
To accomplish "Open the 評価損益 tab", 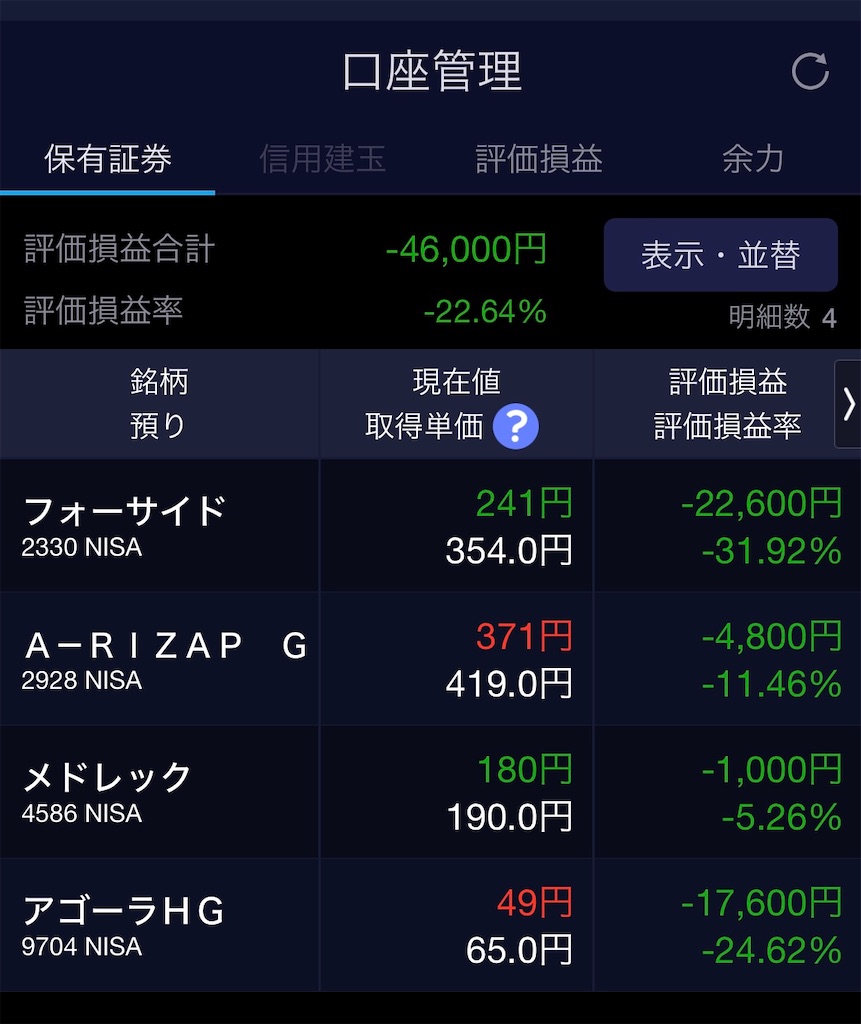I will coord(537,158).
